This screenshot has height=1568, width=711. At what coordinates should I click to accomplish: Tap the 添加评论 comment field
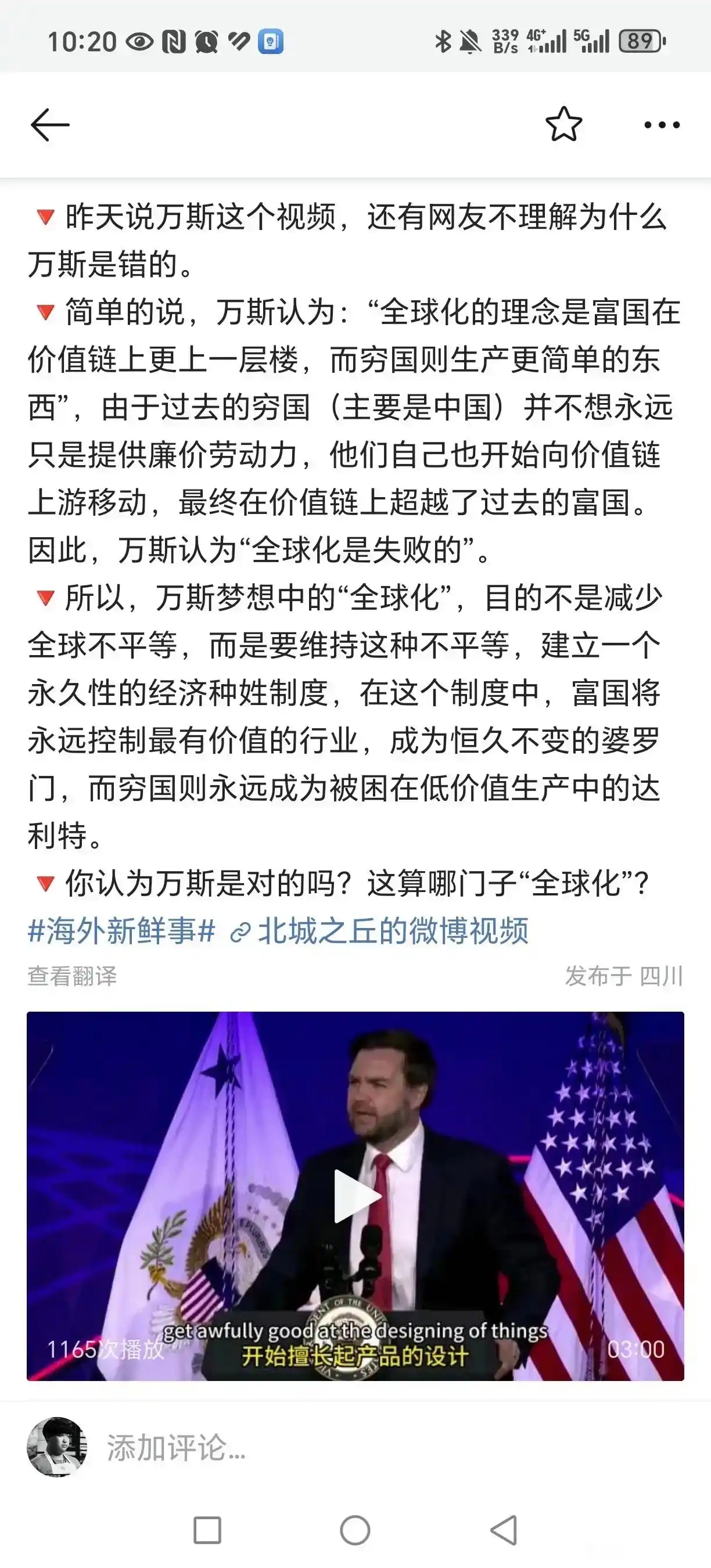pos(177,1447)
